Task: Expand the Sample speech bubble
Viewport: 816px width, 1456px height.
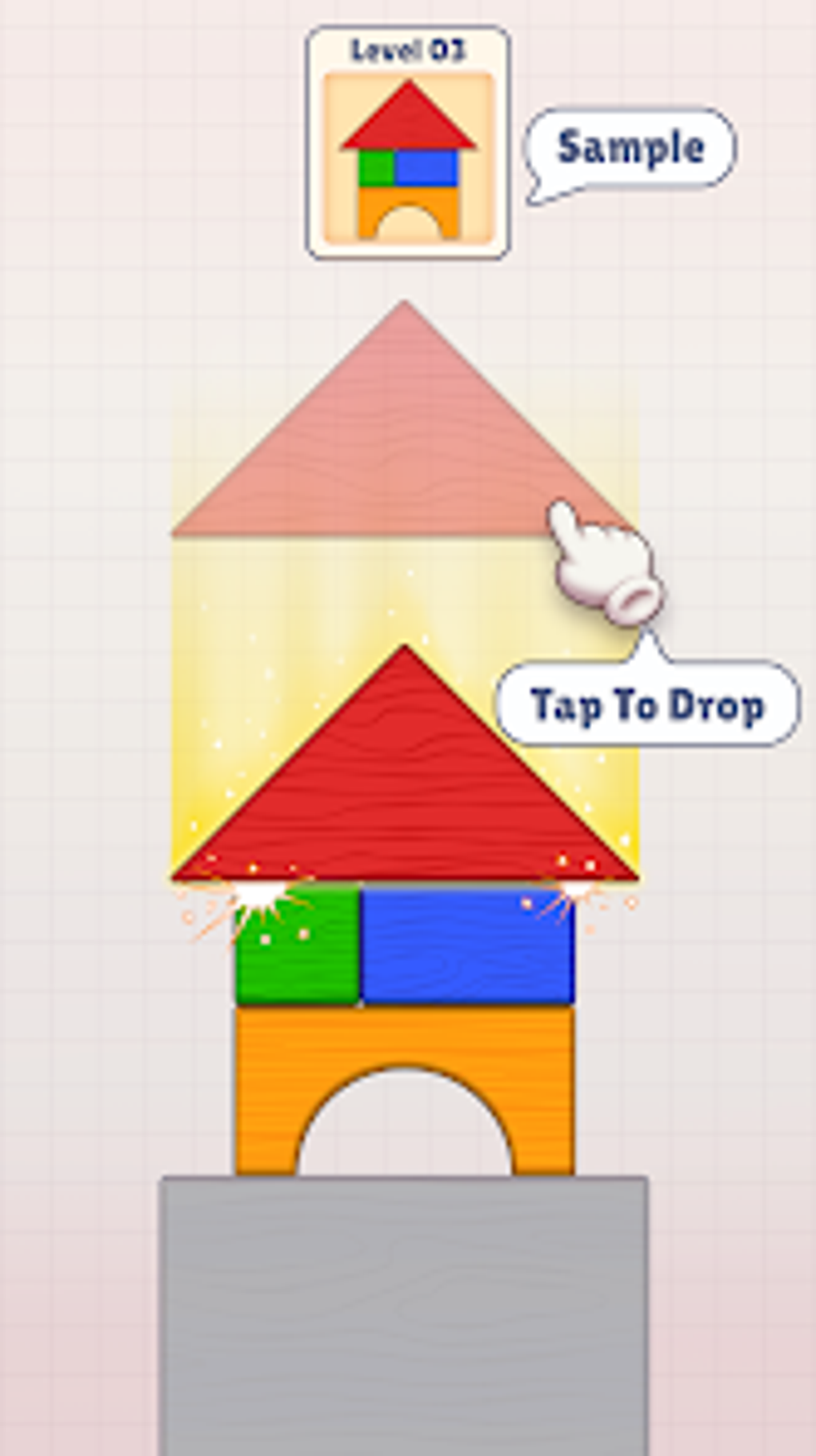Action: coord(632,146)
